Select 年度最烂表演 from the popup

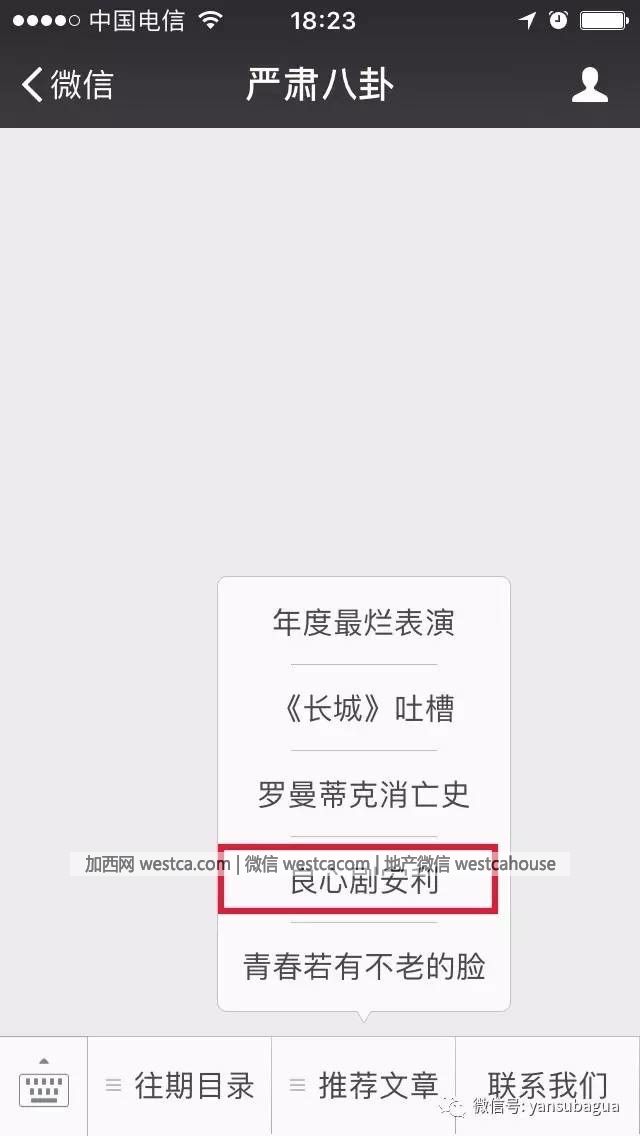[x=364, y=622]
